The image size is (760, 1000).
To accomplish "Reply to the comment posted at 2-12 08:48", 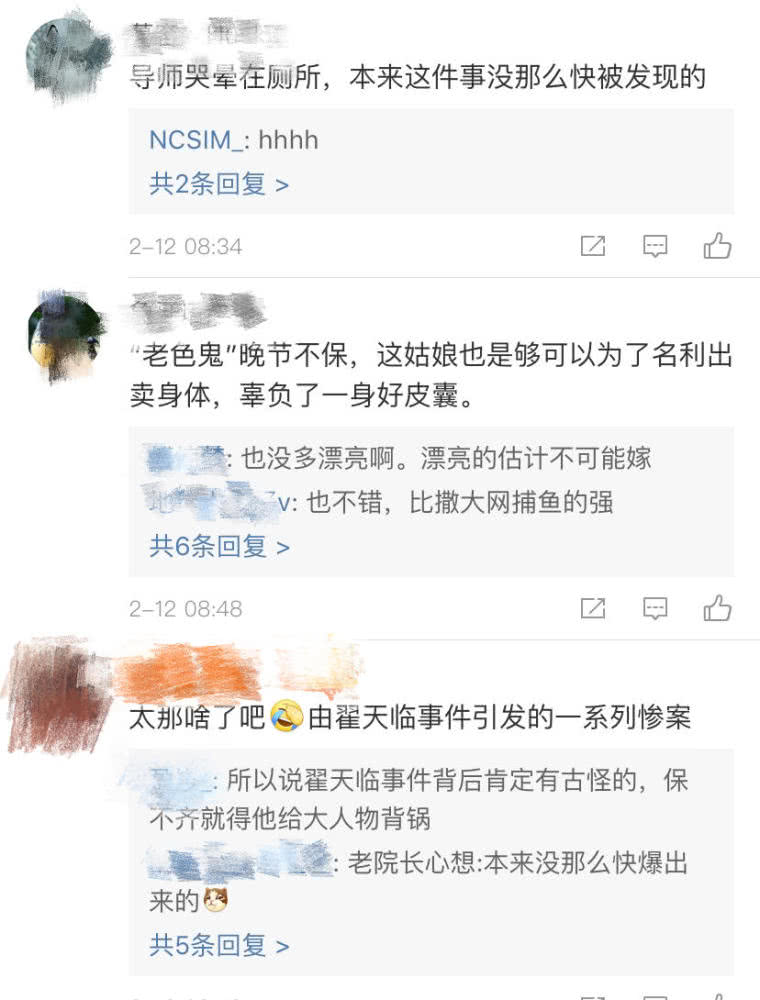I will 655,608.
